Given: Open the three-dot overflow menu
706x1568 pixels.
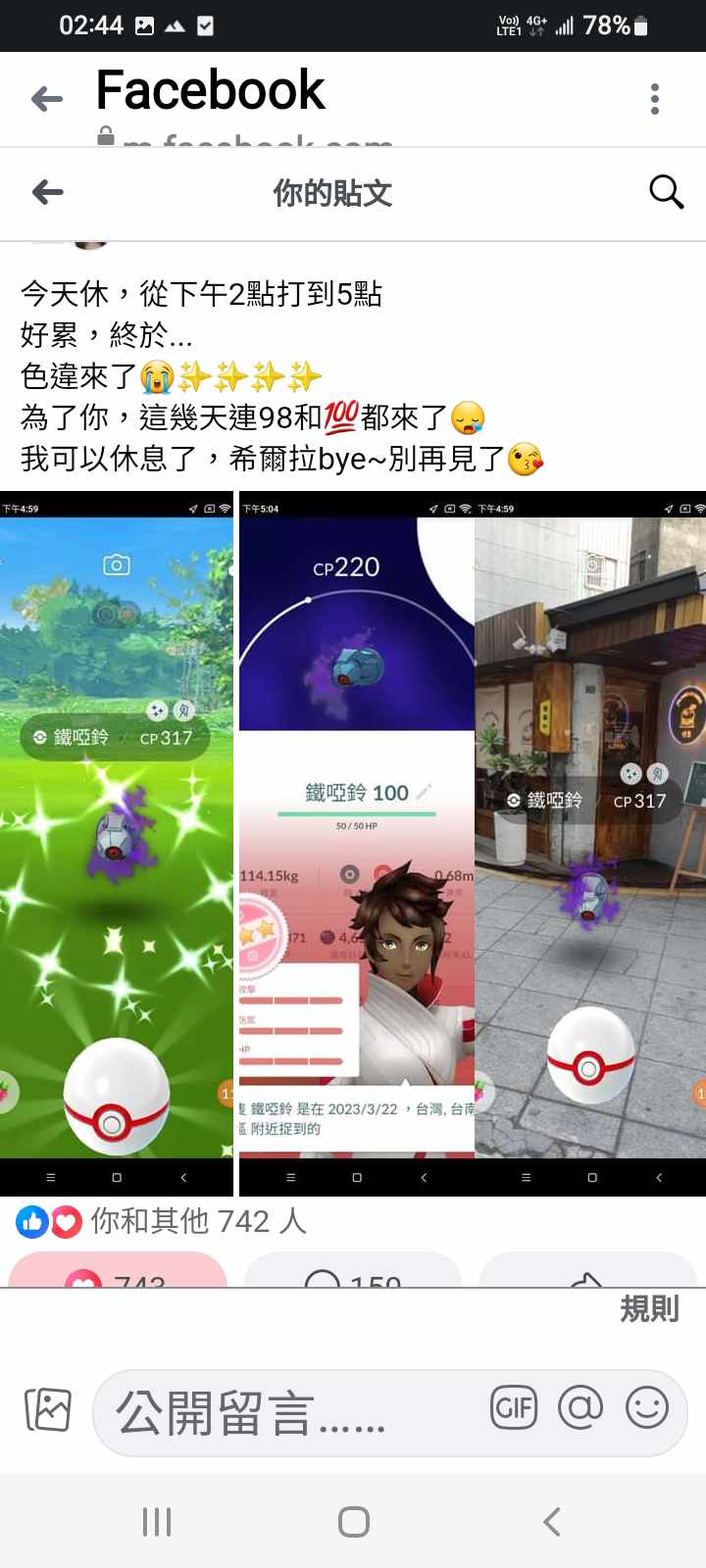Looking at the screenshot, I should coord(655,99).
